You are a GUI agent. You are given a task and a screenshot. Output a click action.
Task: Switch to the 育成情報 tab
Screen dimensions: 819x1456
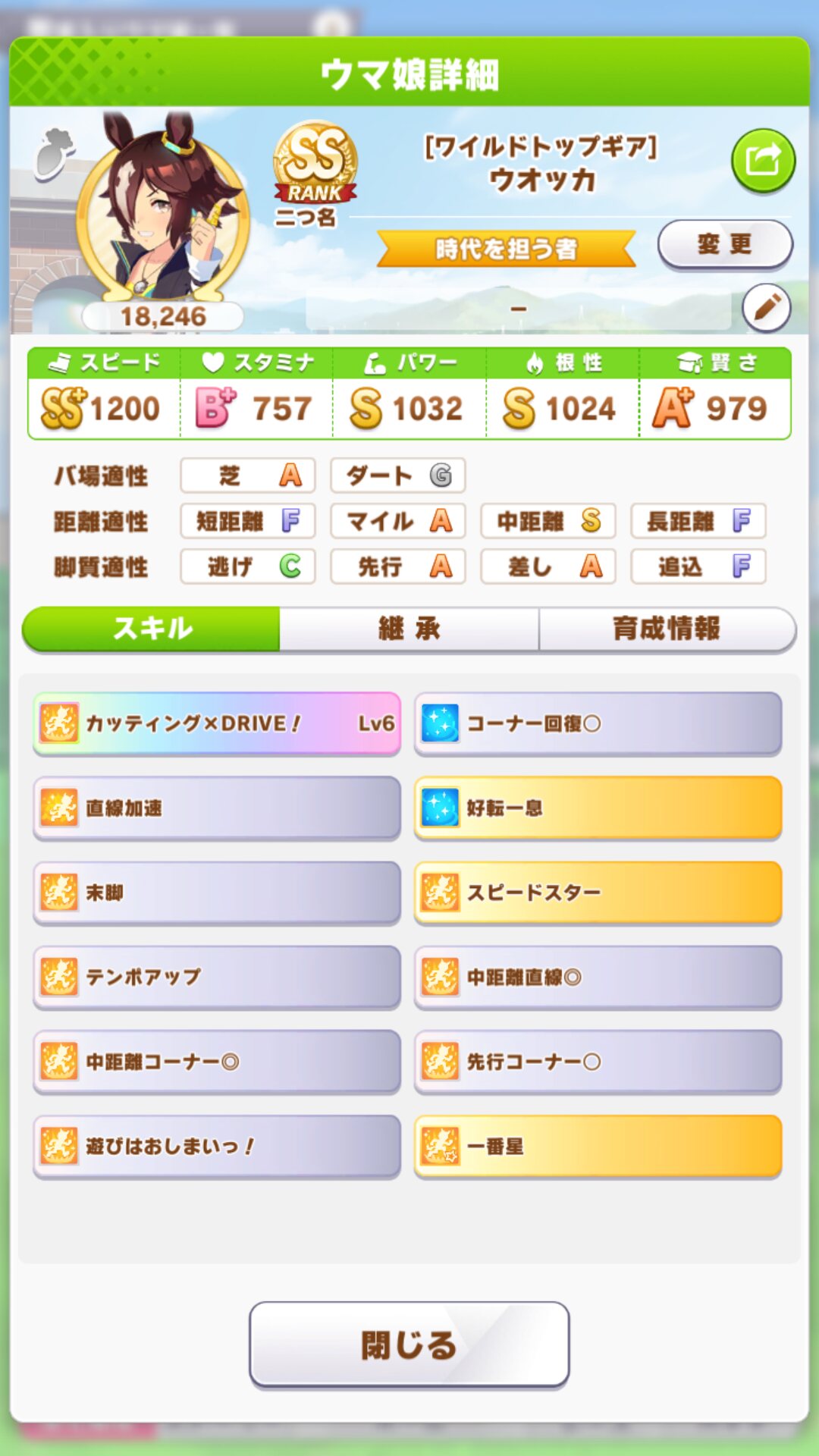pos(667,629)
